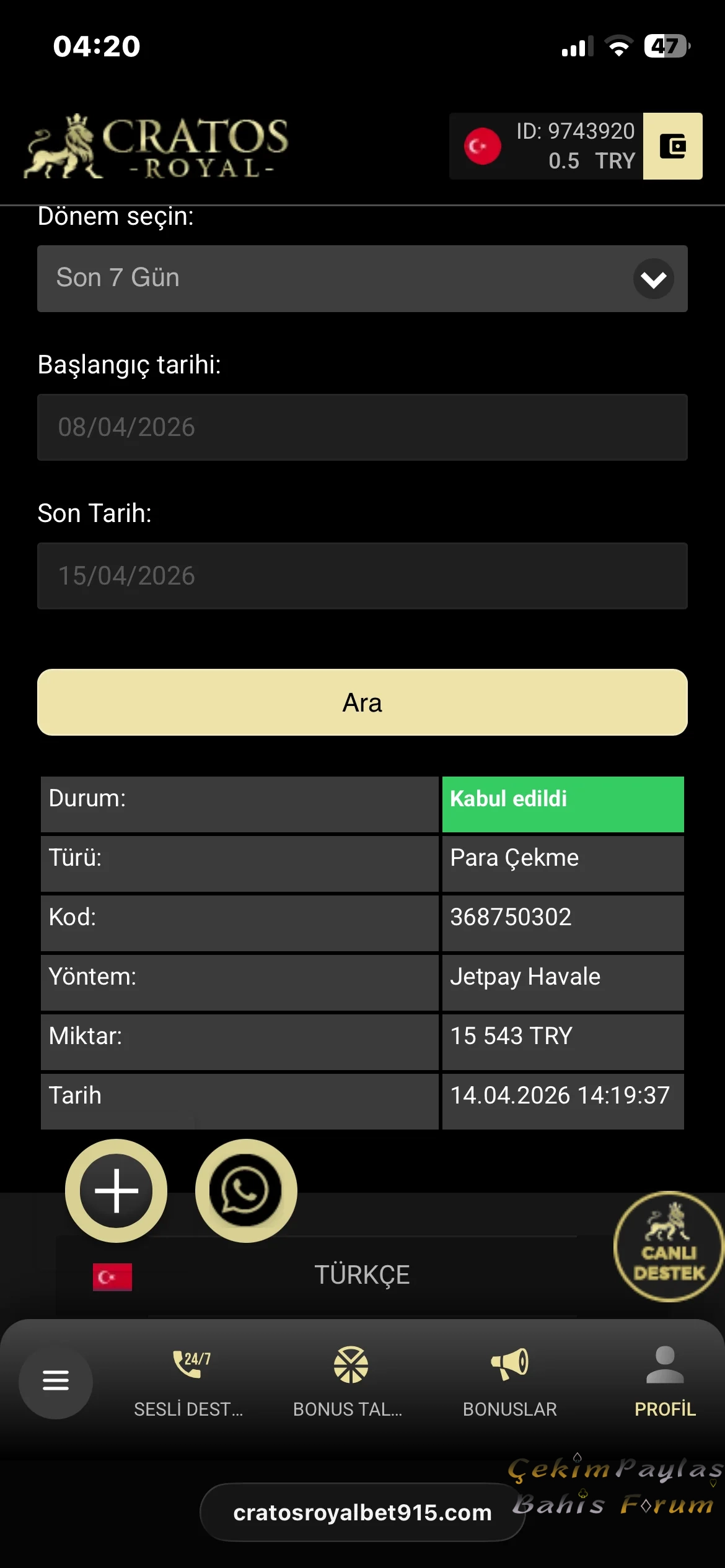Tap the Cratos Royal logo to go home
The width and height of the screenshot is (725, 1568).
(156, 147)
